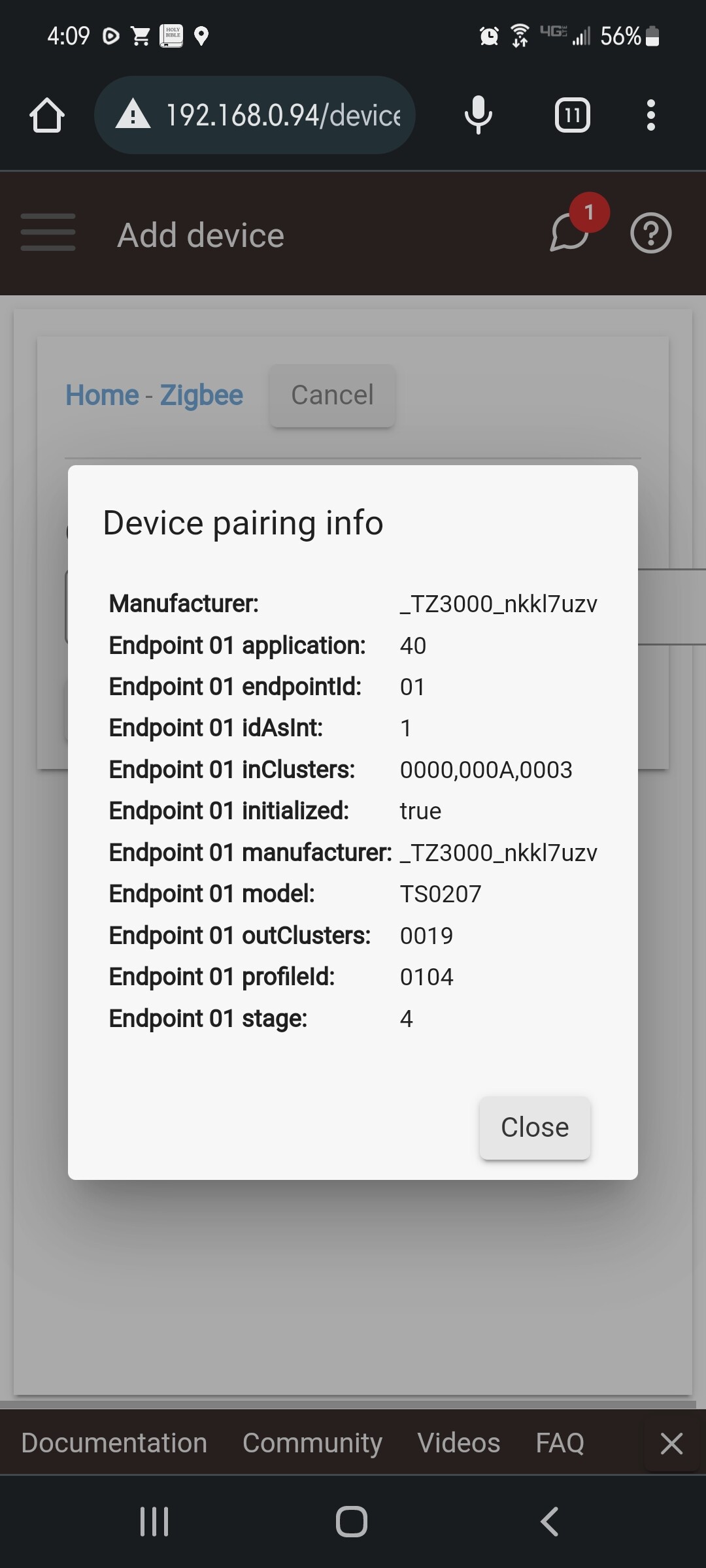Close the Device pairing info dialog
The width and height of the screenshot is (706, 1568).
535,1128
